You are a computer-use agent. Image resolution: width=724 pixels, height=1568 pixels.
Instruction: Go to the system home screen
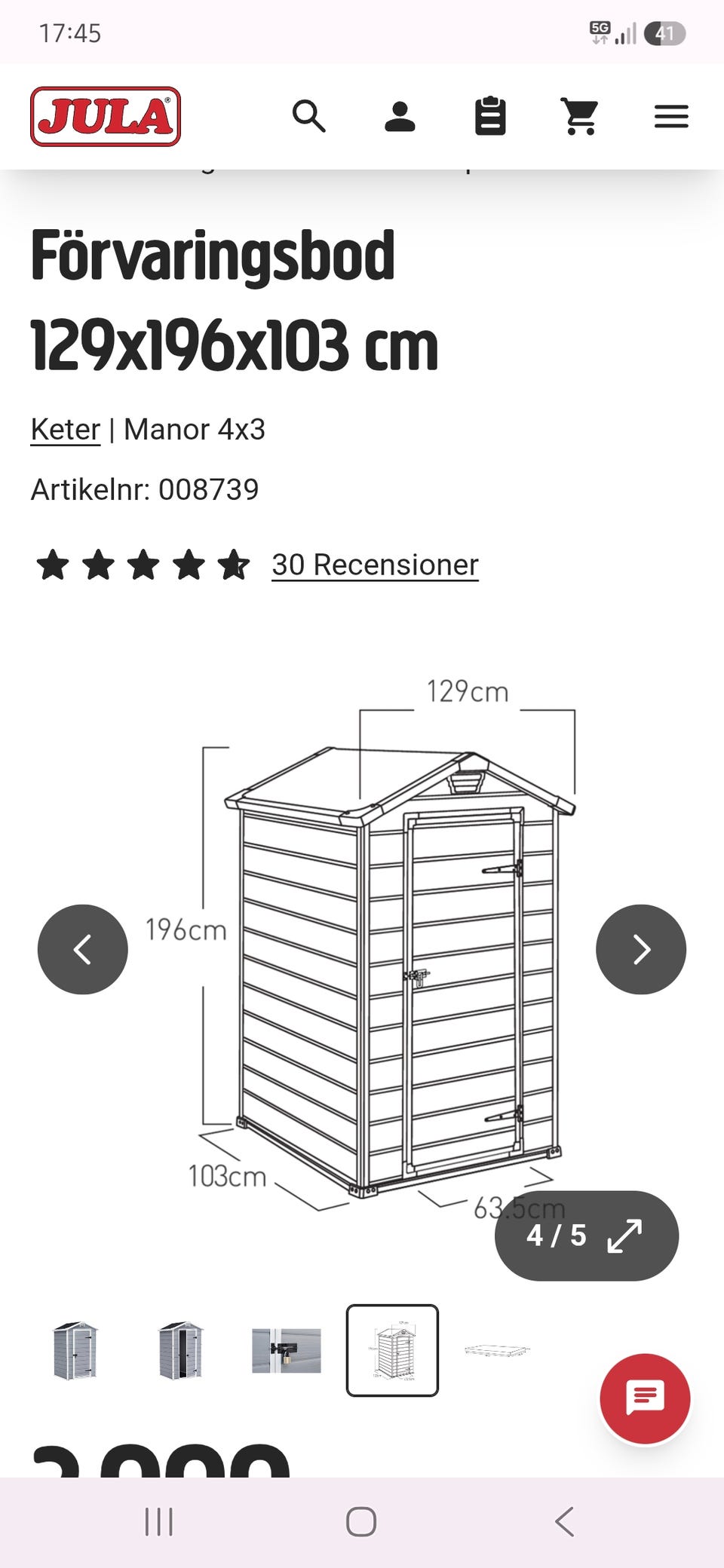[361, 1521]
